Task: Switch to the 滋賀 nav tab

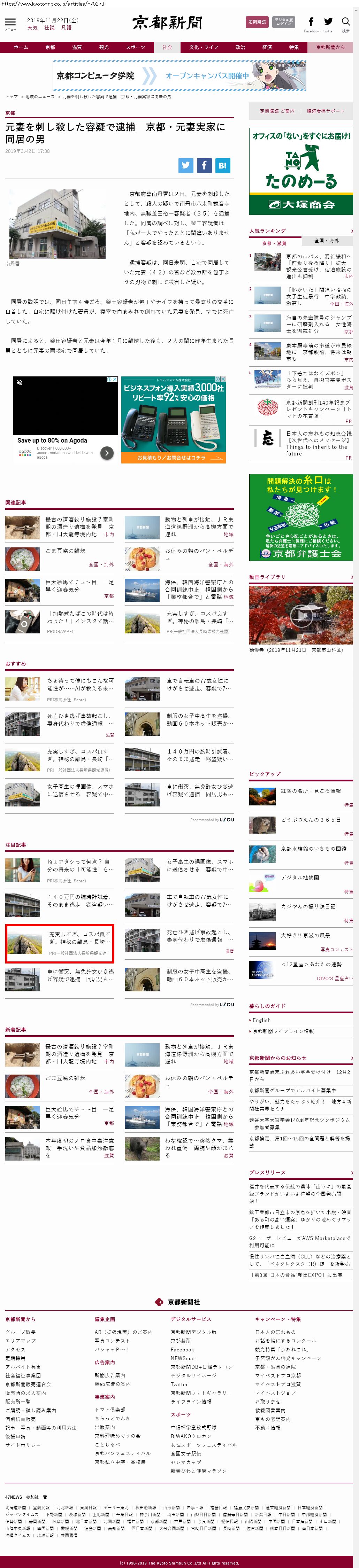Action: (77, 47)
